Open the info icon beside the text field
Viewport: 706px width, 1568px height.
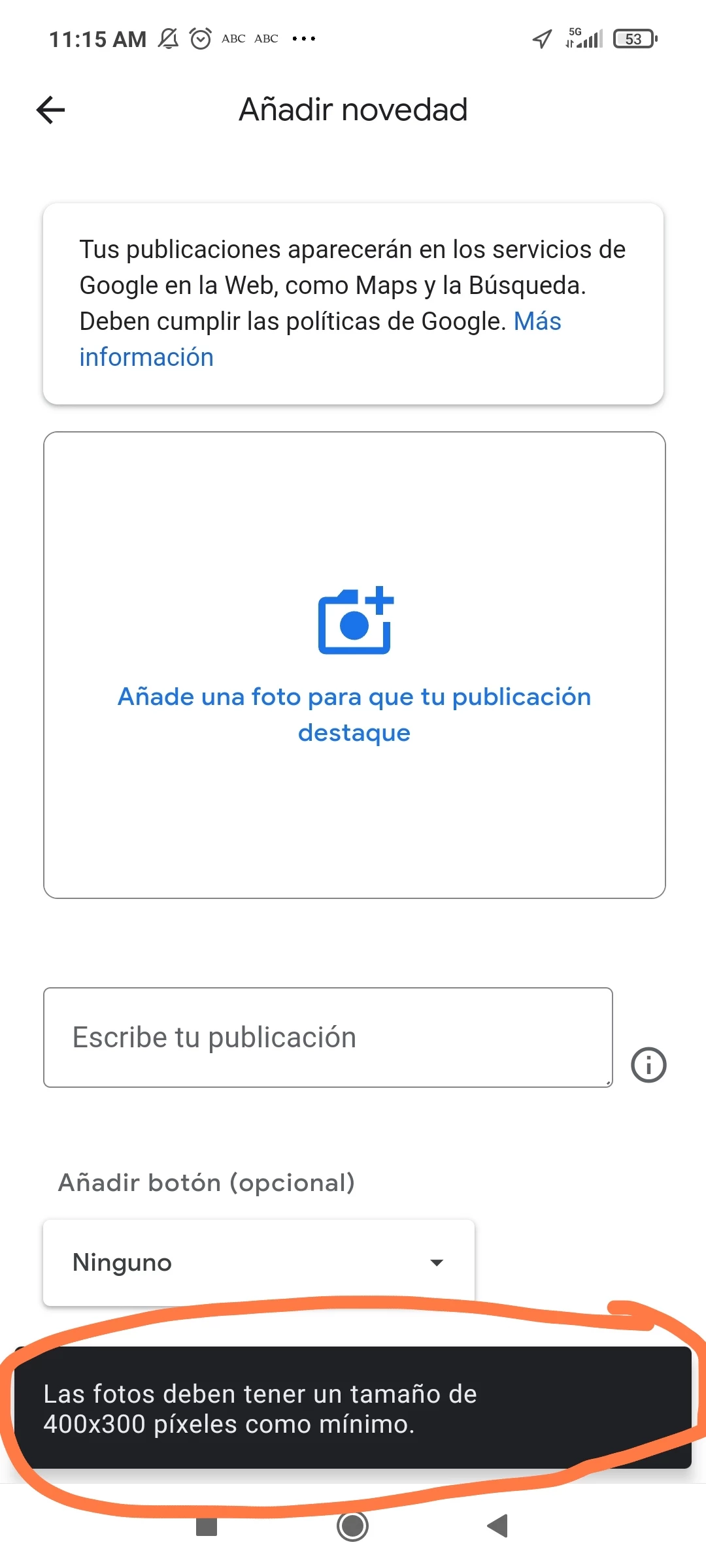click(648, 1065)
